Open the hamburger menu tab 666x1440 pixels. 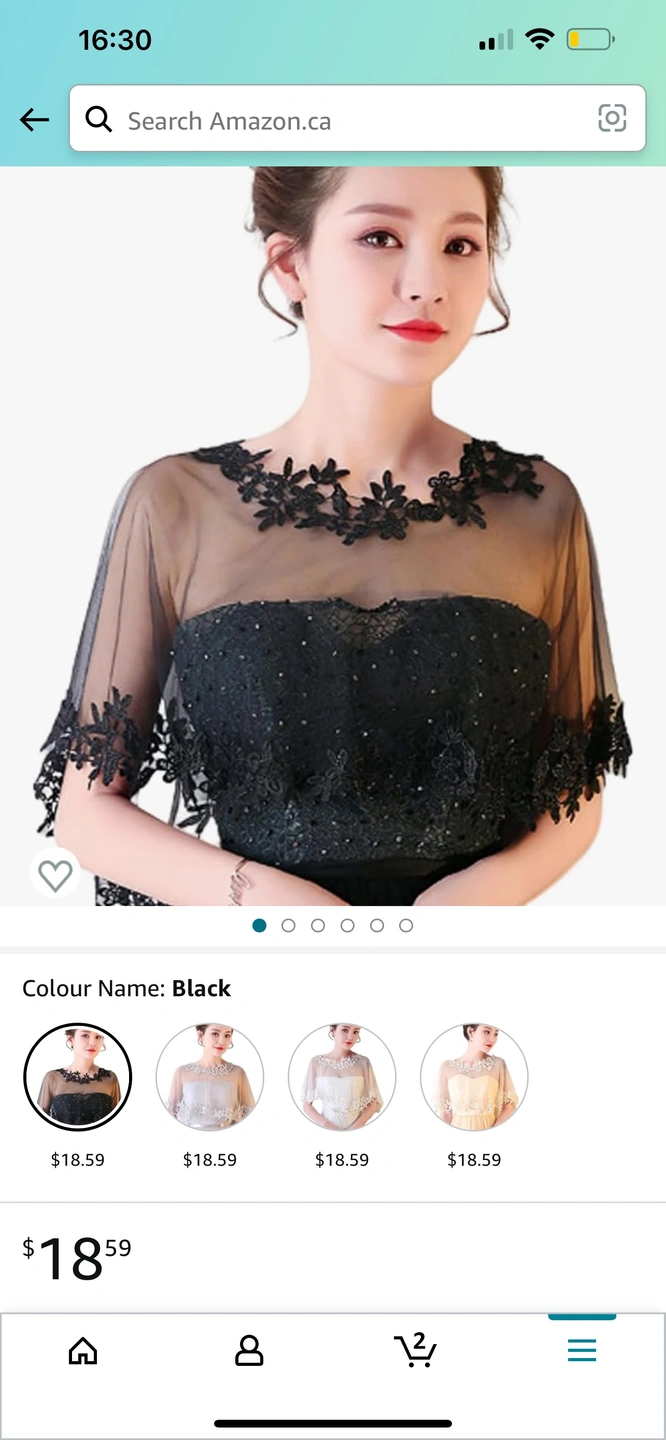click(x=582, y=1351)
